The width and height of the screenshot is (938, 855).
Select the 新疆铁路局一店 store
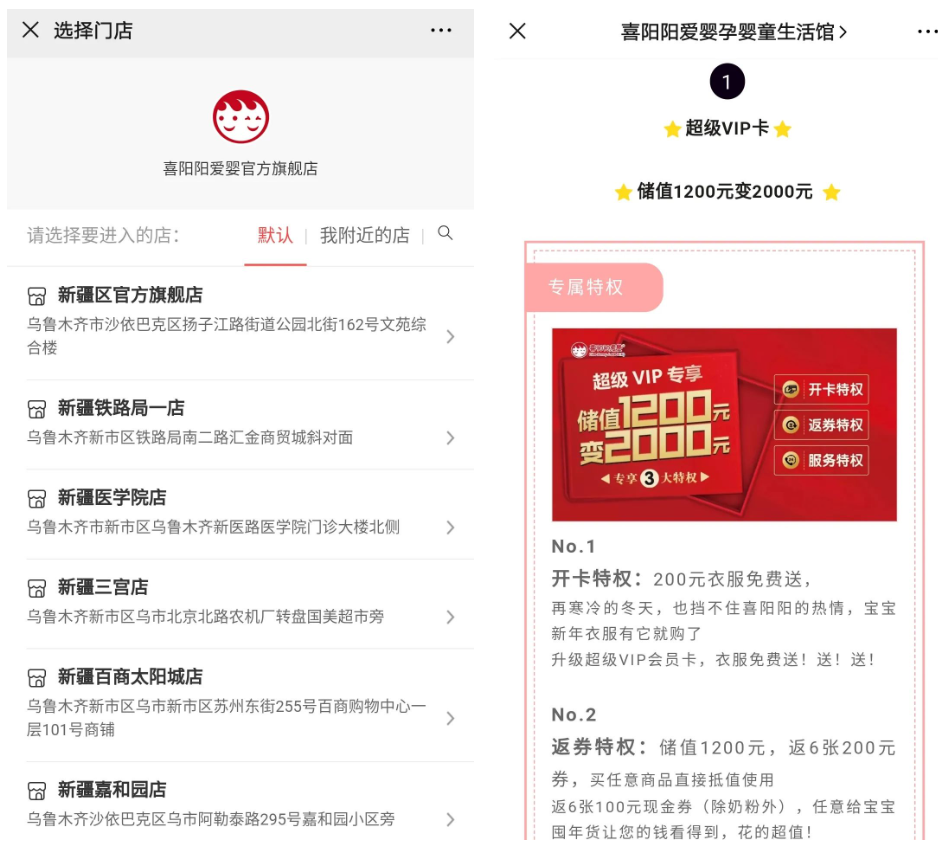tap(240, 423)
